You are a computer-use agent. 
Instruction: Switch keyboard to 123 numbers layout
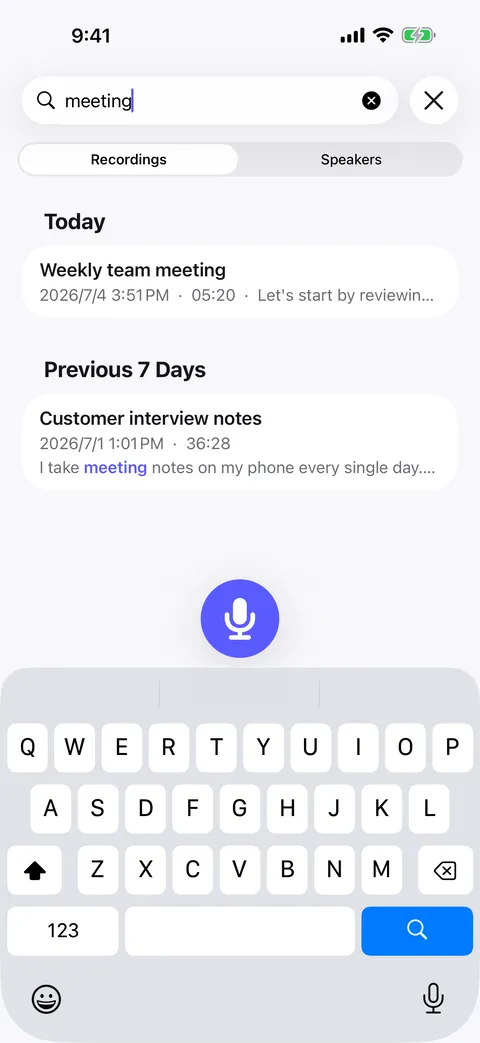click(63, 931)
